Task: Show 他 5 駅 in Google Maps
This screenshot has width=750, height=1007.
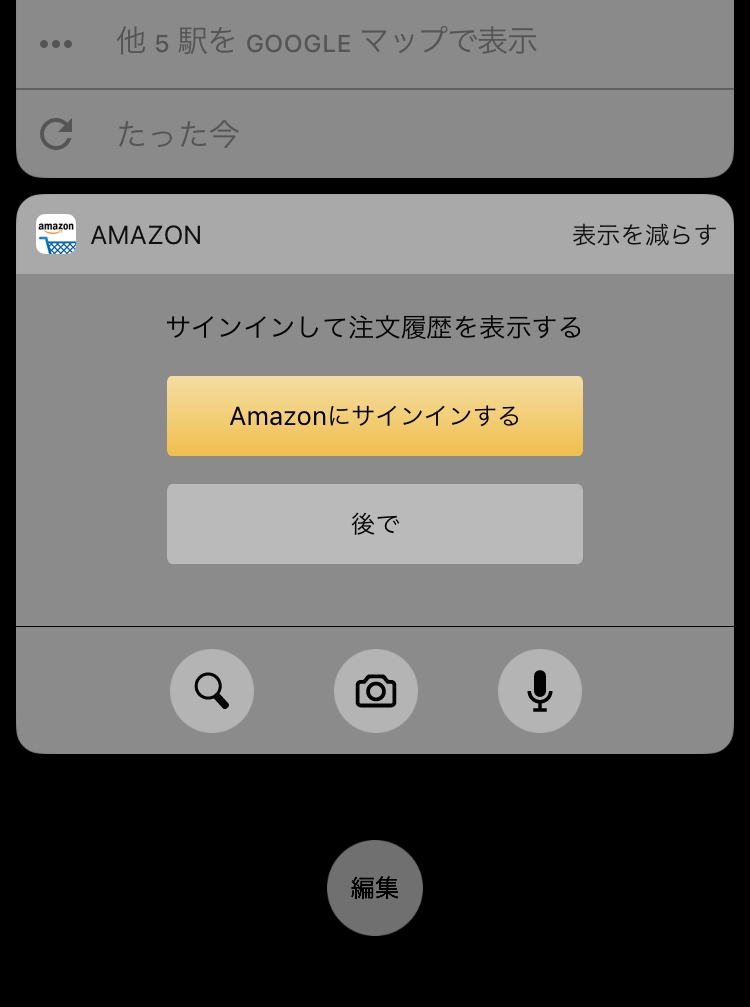Action: (326, 42)
